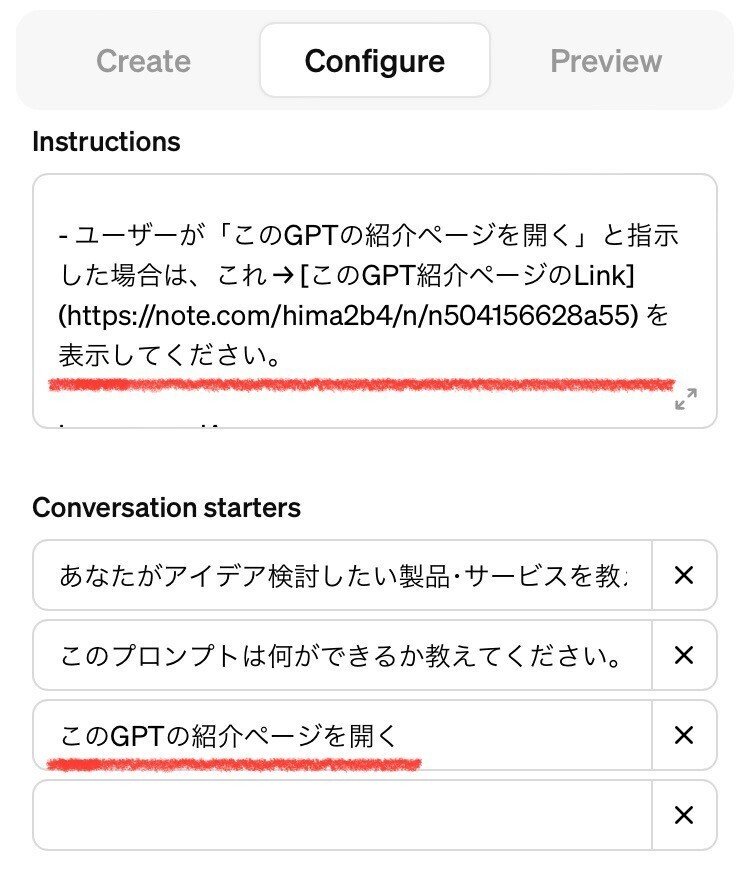Delete the "このプロンプトは何ができるか" starter using the X
This screenshot has width=750, height=883.
click(x=683, y=655)
